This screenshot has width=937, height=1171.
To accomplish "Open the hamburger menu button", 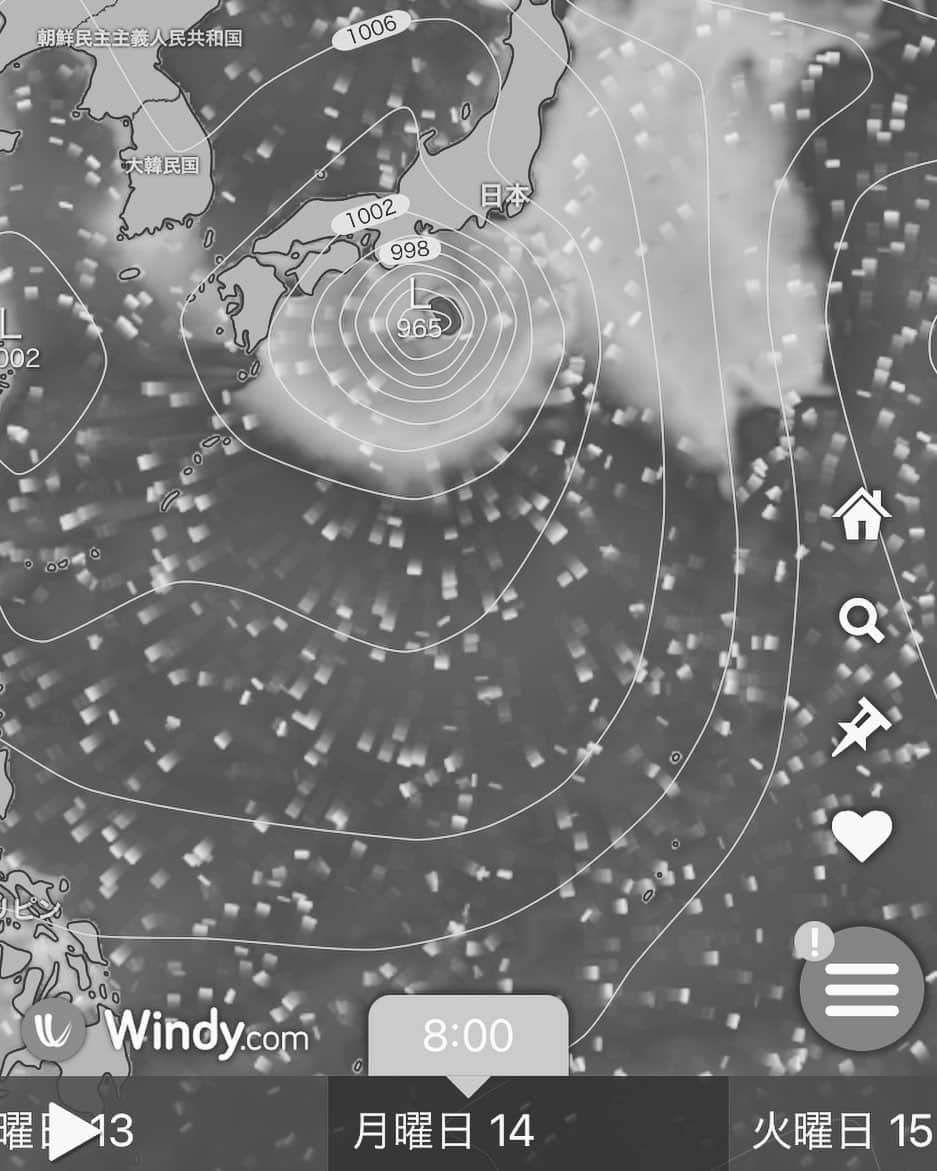I will pyautogui.click(x=861, y=988).
